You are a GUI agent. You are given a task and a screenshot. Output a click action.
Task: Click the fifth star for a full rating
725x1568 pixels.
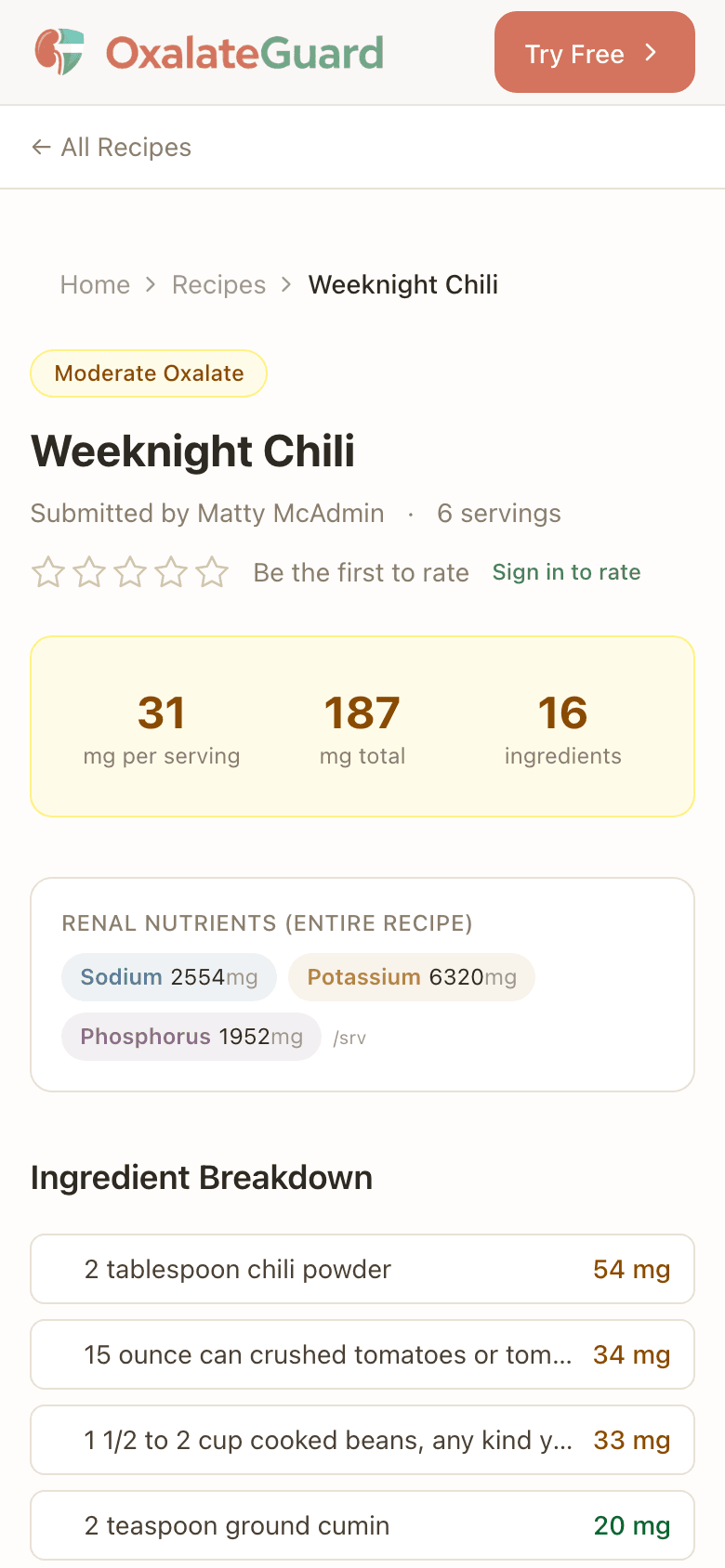tap(211, 572)
